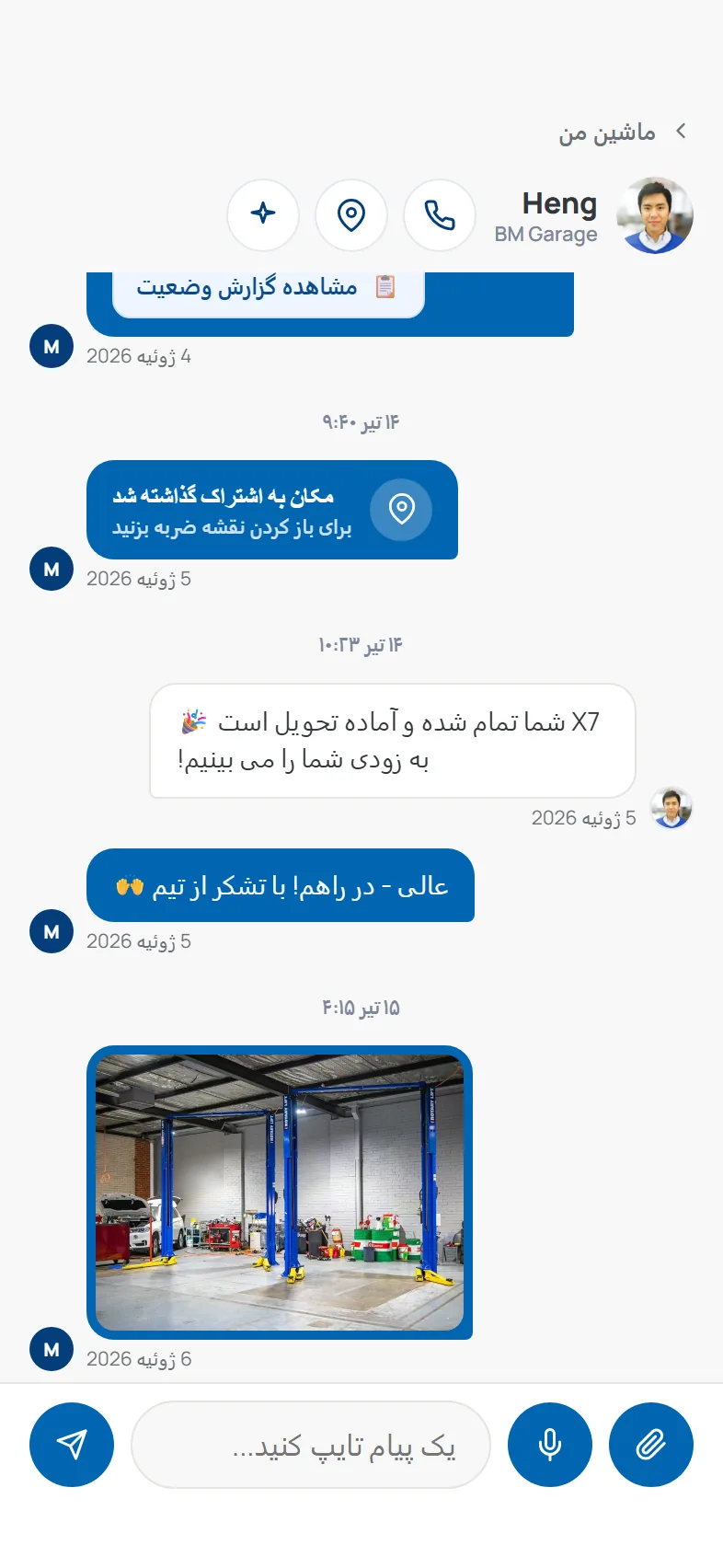This screenshot has height=1568, width=723.
Task: Attach a file with the paperclip
Action: (651, 1445)
